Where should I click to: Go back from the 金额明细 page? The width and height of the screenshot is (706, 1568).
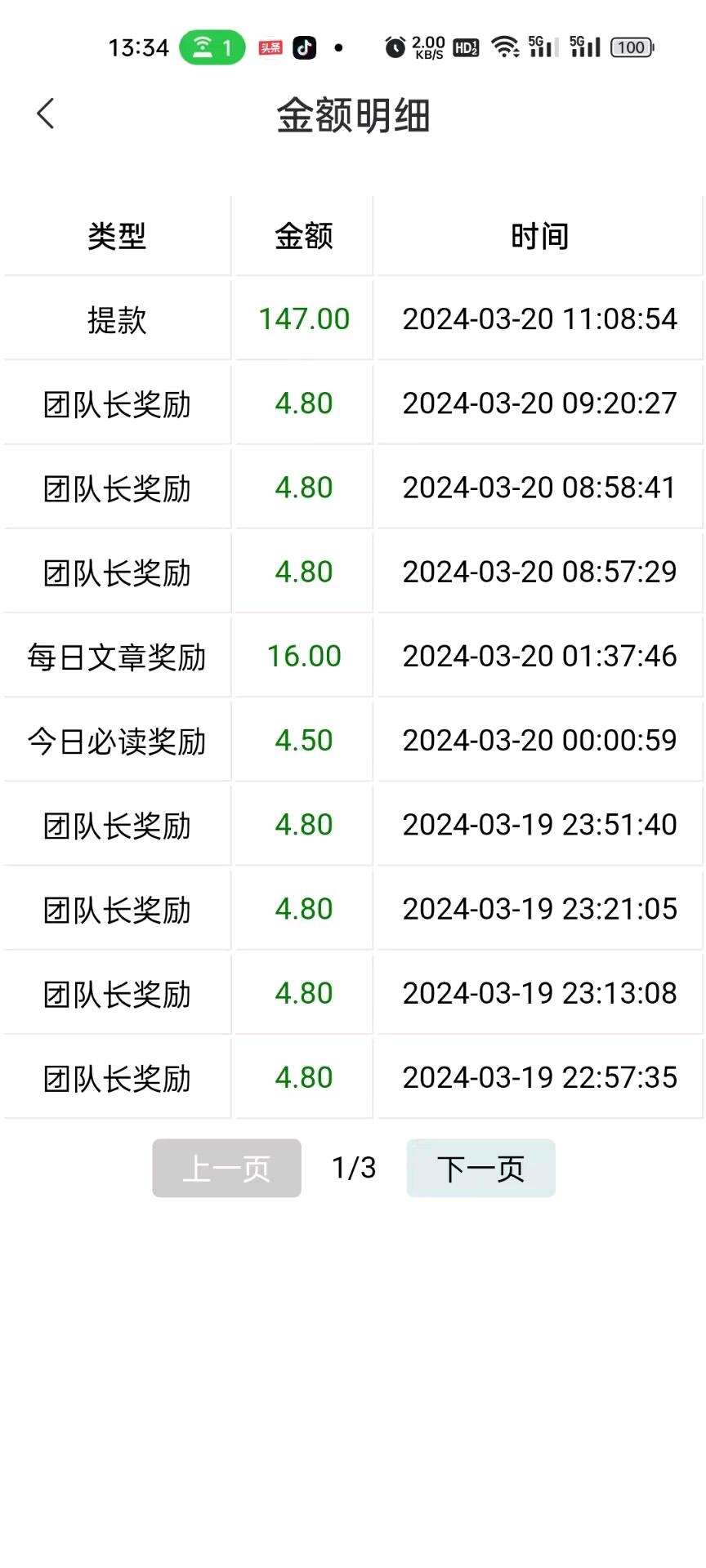pyautogui.click(x=46, y=114)
